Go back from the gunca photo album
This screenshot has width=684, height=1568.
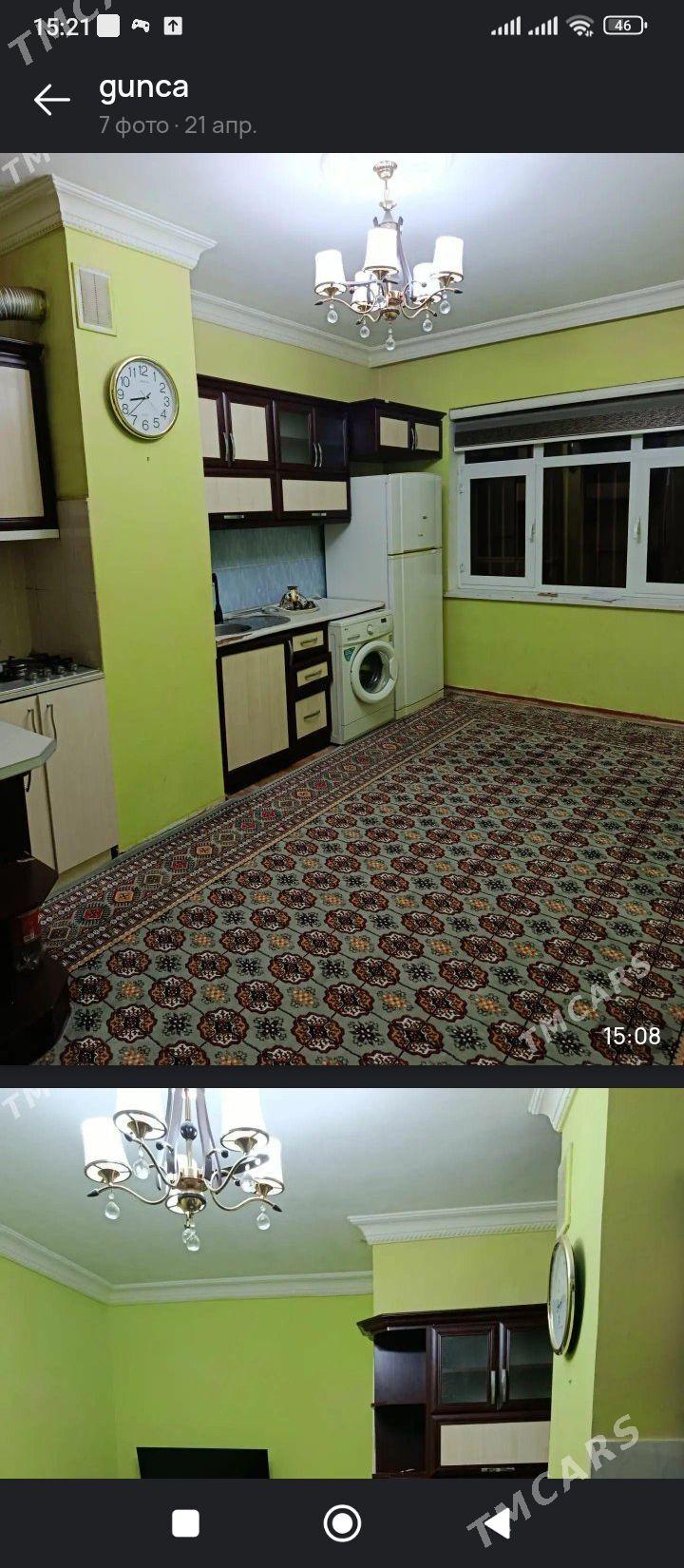pyautogui.click(x=51, y=100)
